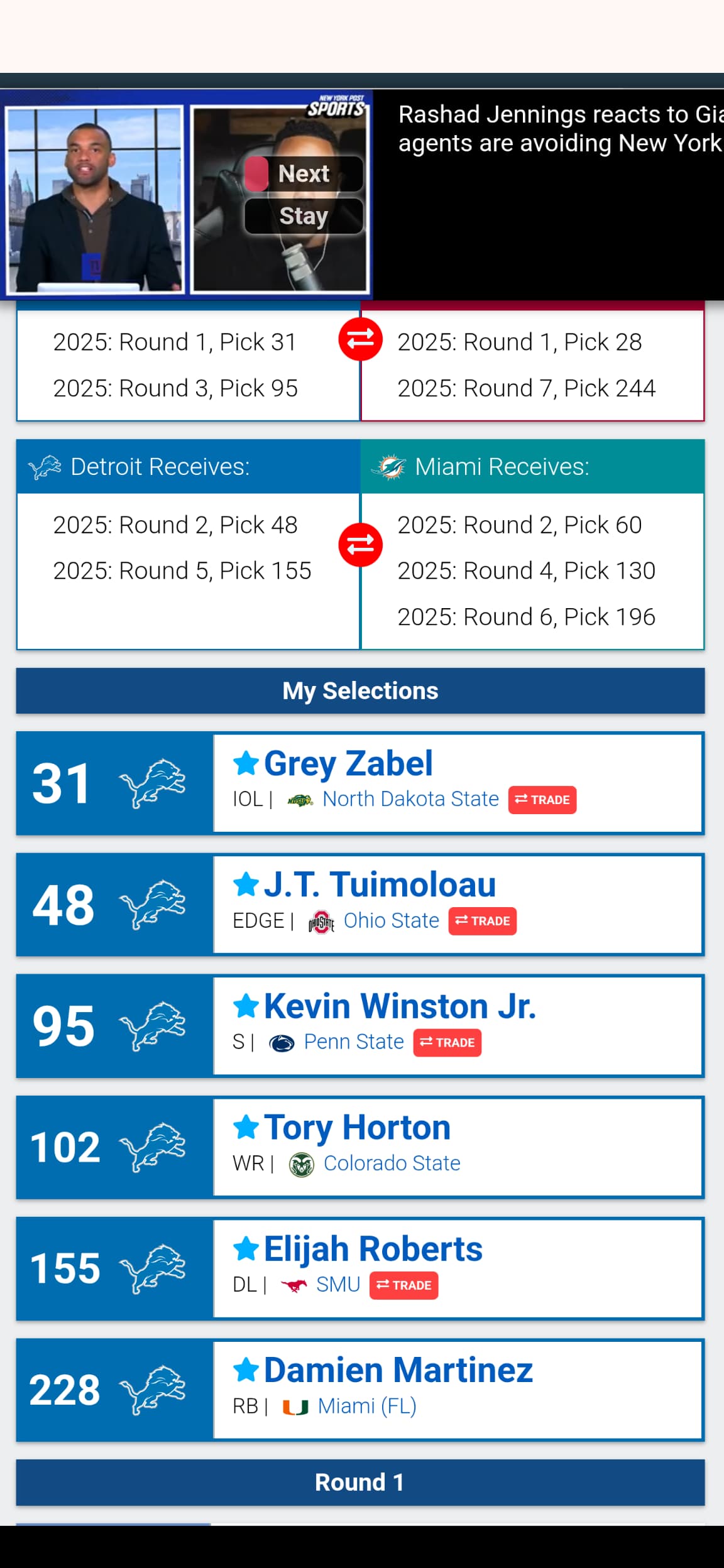The height and width of the screenshot is (1568, 724).
Task: Tap the Ohio State school link
Action: click(x=391, y=920)
